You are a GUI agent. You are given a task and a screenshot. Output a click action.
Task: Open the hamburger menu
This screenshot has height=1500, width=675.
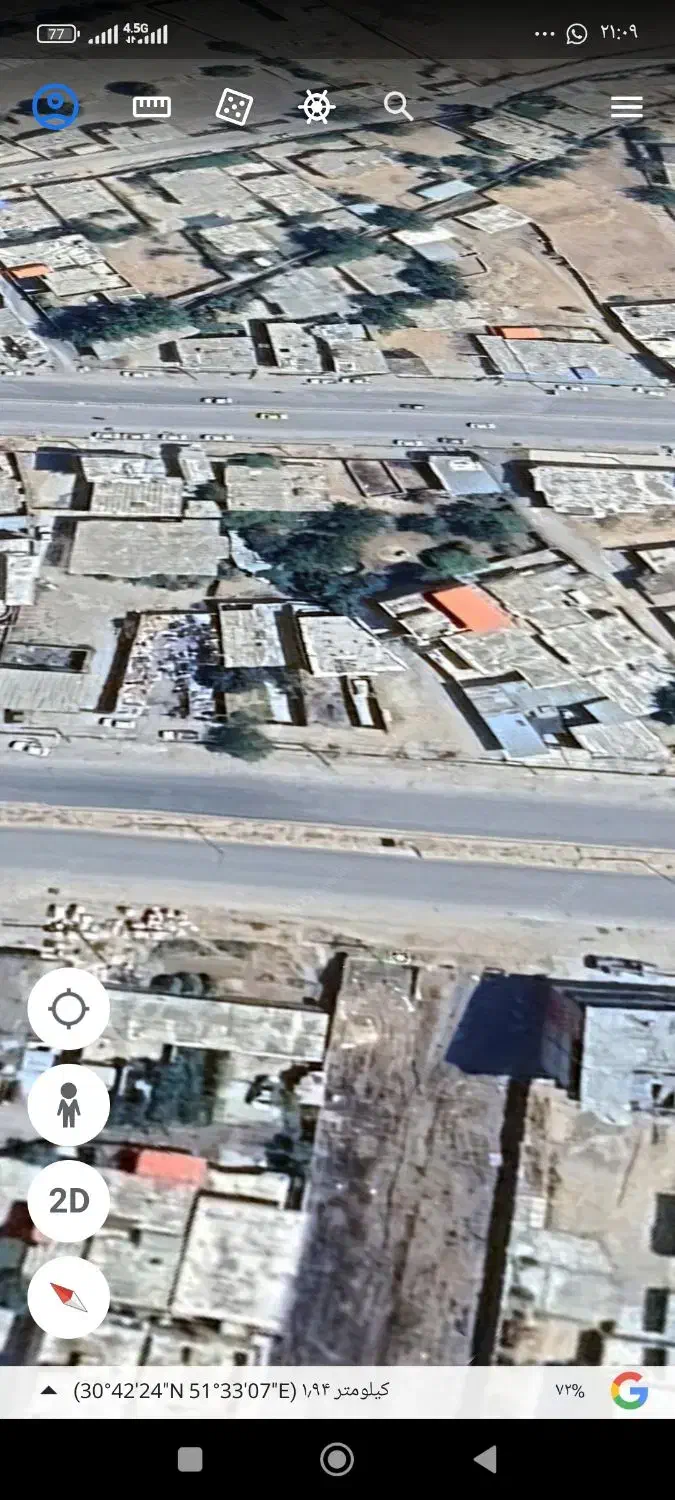[626, 107]
